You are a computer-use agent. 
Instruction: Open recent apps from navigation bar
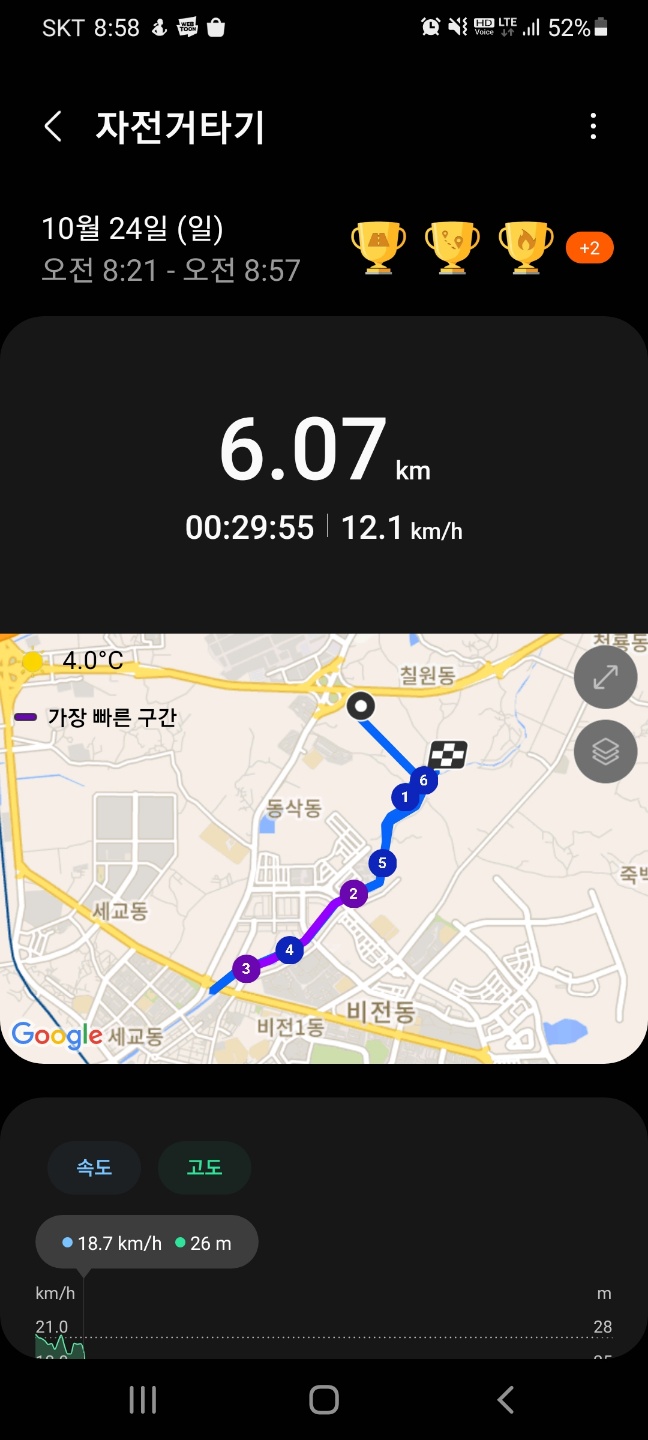(x=143, y=1400)
